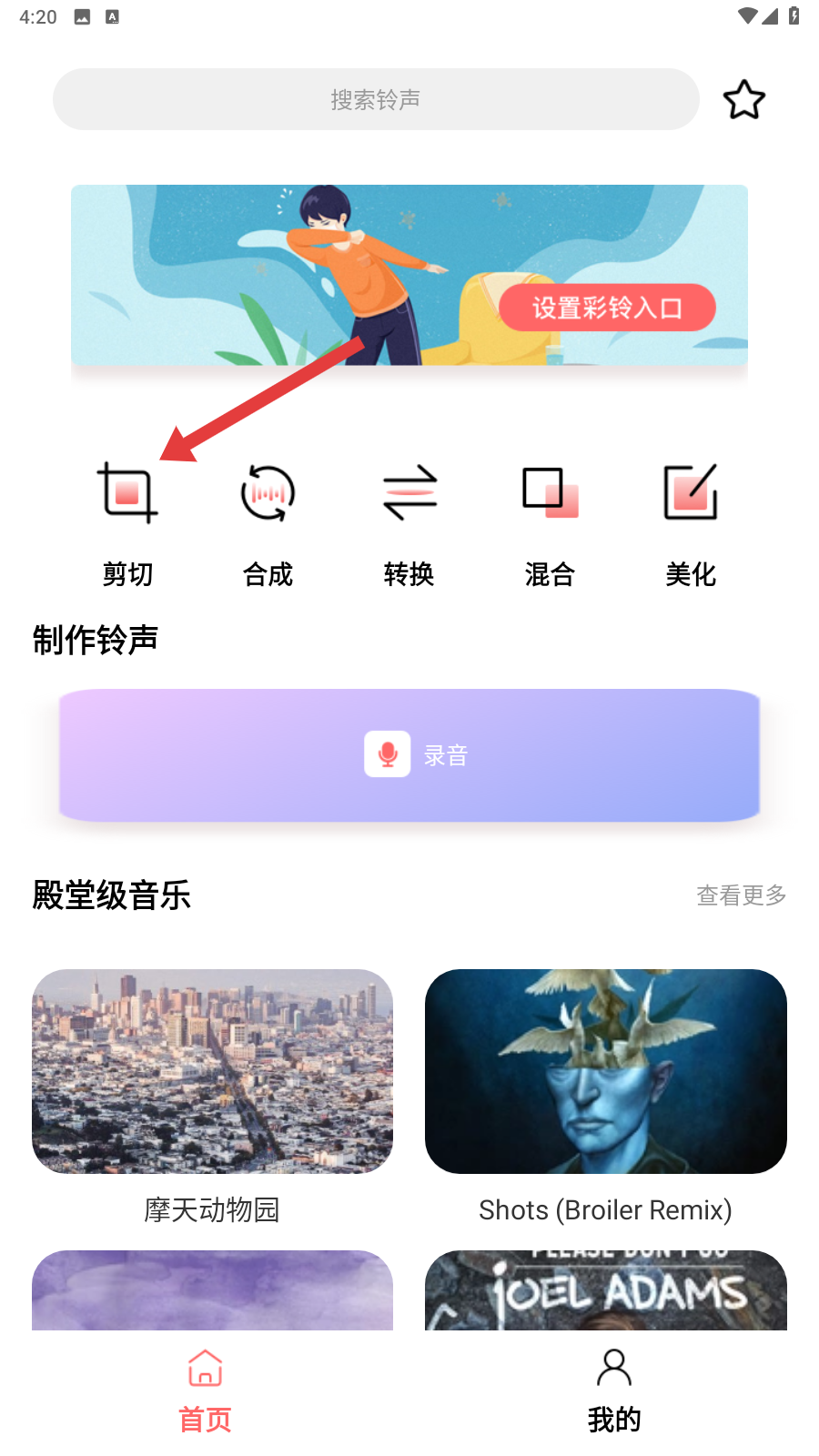Open the Joel Adams album card

(605, 1290)
